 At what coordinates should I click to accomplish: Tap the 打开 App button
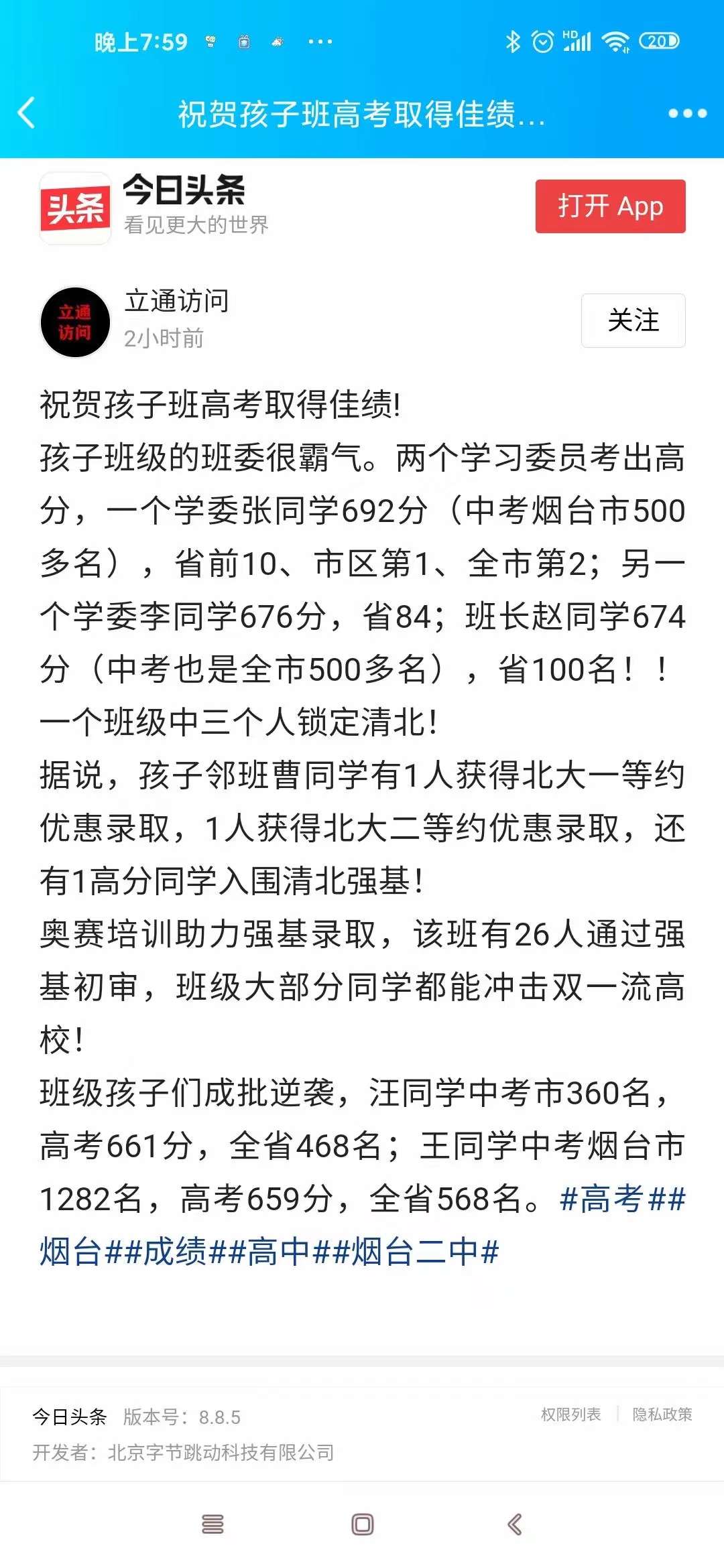[x=610, y=206]
